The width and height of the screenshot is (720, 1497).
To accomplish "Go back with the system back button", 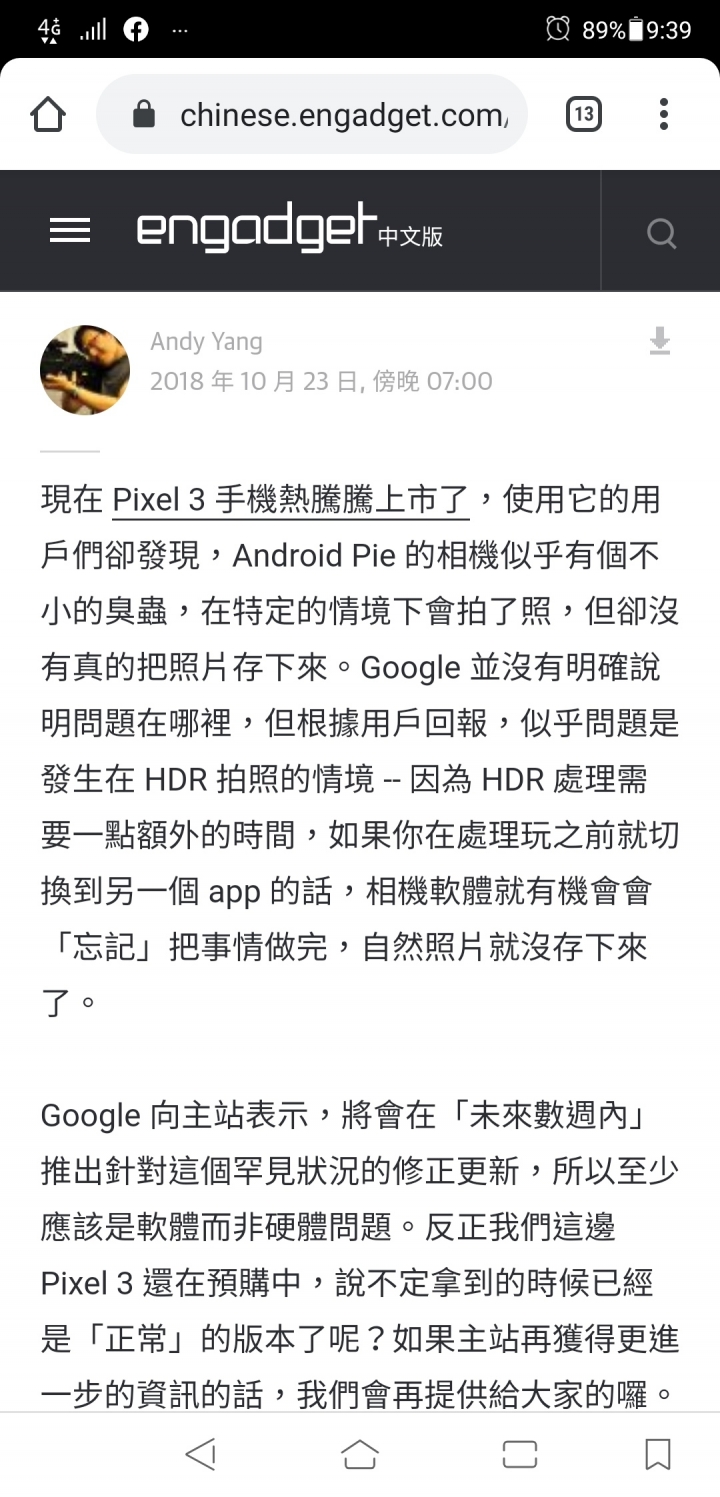I will (x=201, y=1454).
